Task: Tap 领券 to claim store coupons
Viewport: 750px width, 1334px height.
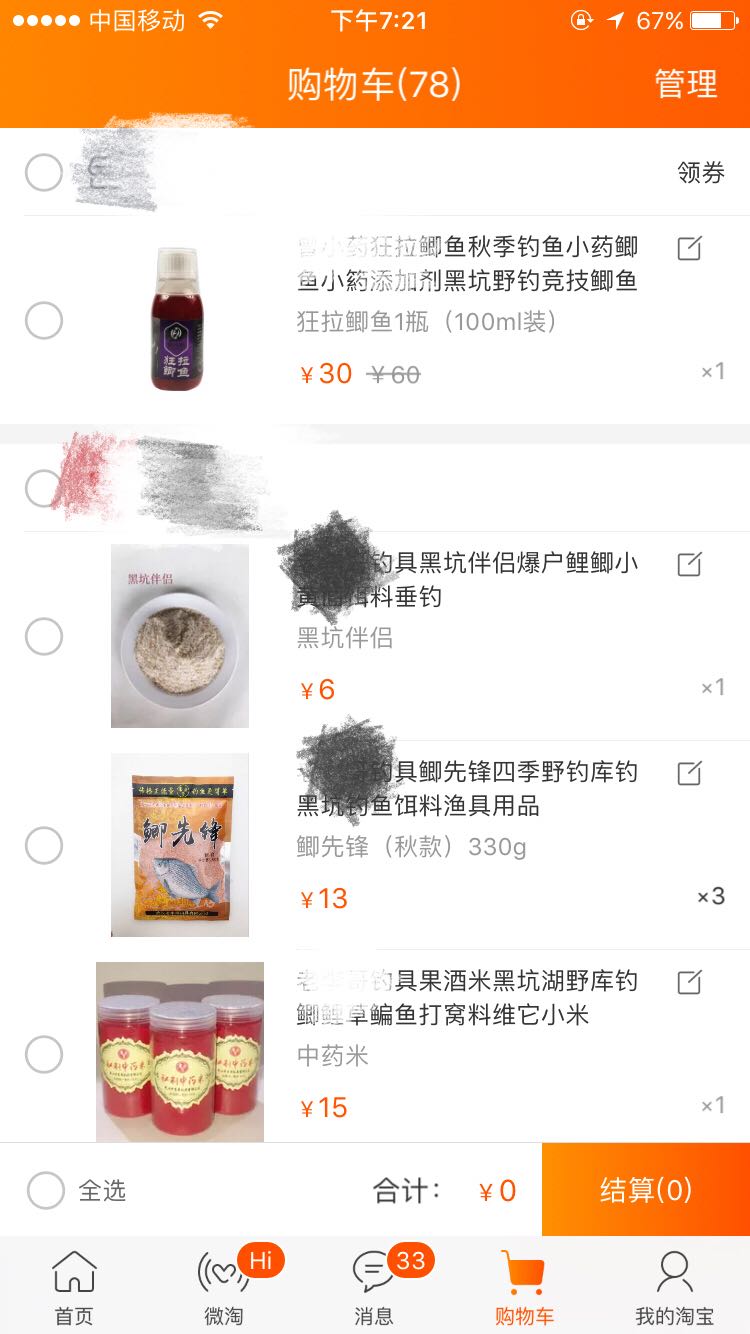Action: [701, 173]
